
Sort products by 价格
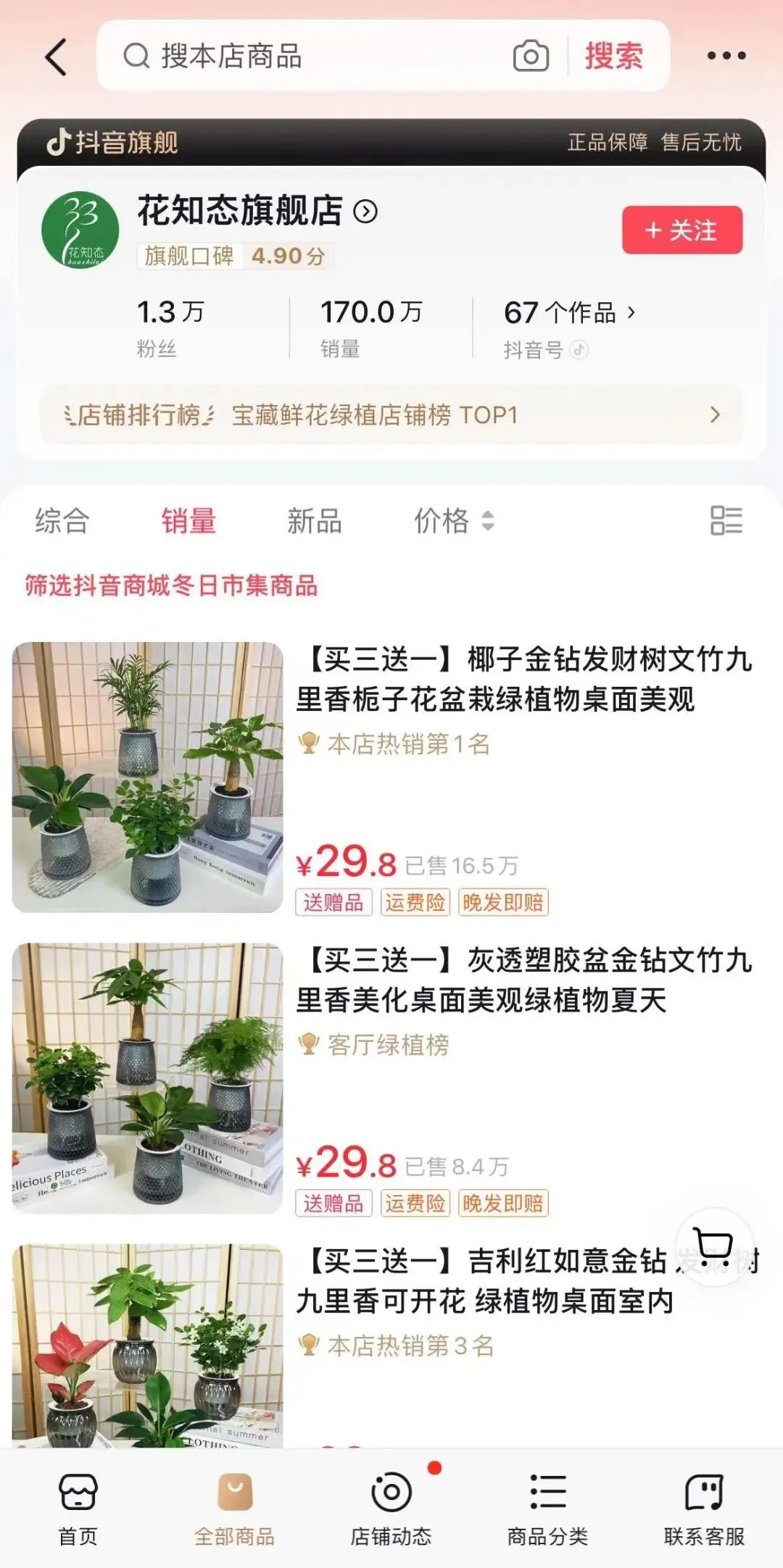tap(453, 521)
